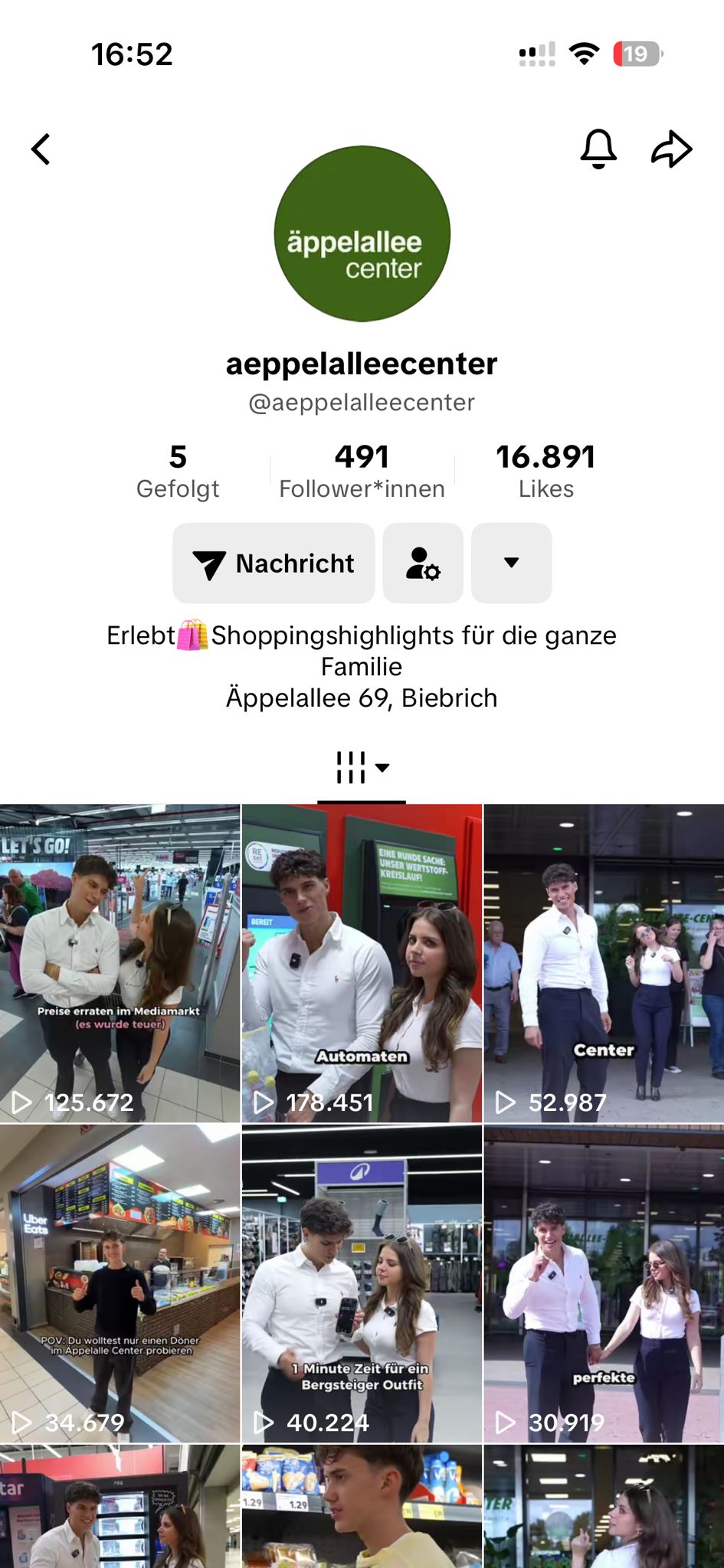Open Center video with 52.987 views

pyautogui.click(x=604, y=963)
